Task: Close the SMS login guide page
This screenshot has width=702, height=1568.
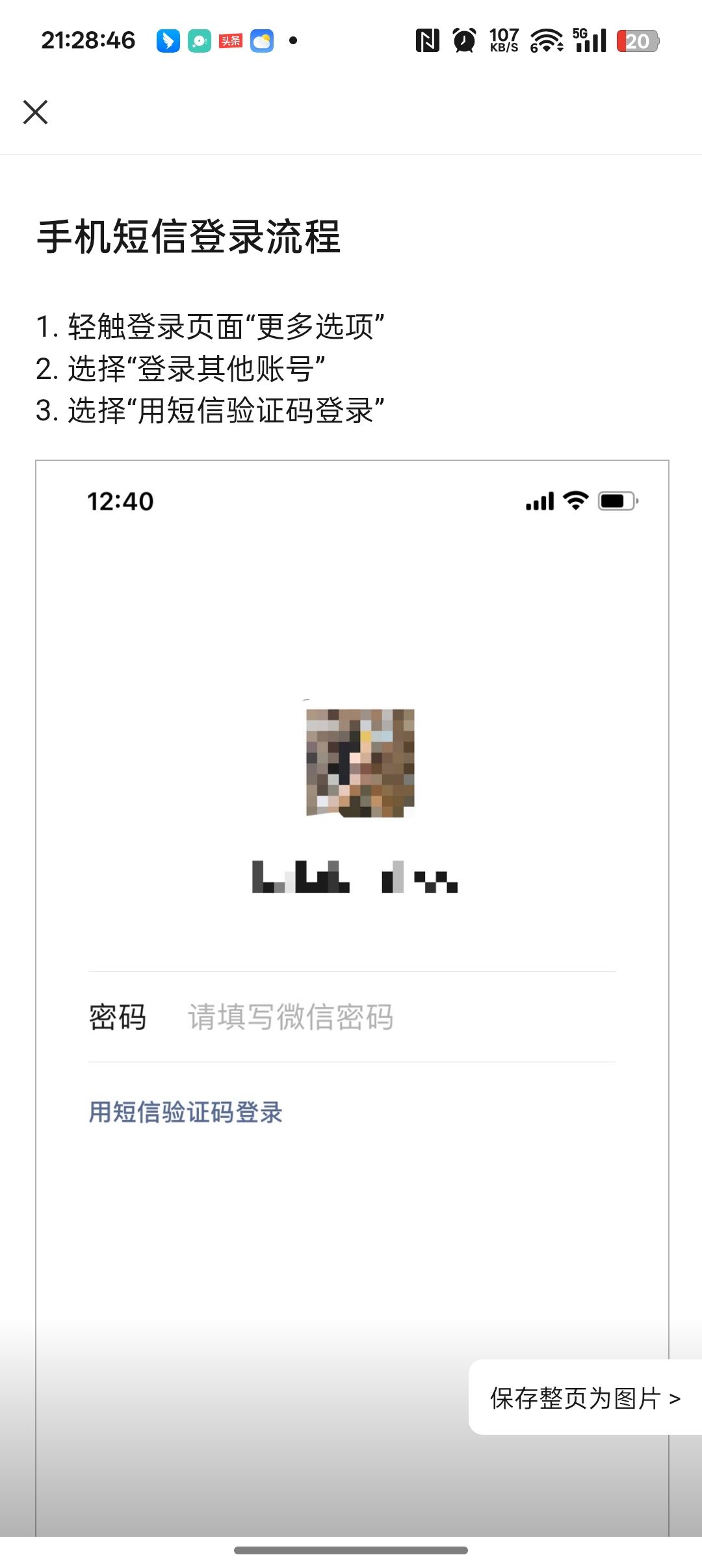Action: point(36,112)
